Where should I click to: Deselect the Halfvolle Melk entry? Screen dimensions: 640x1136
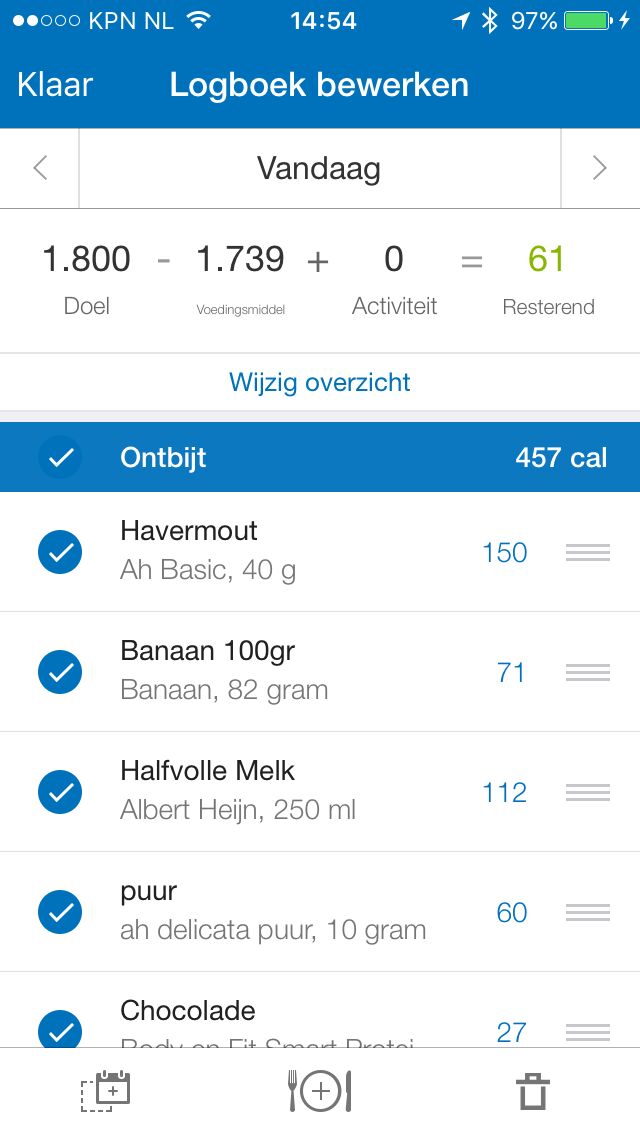pyautogui.click(x=60, y=792)
